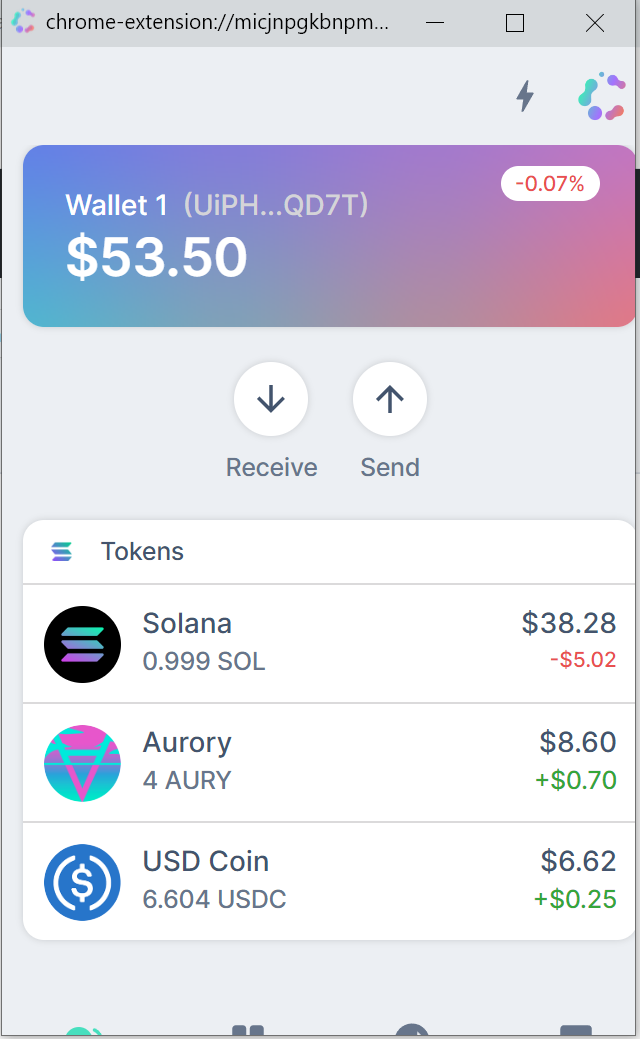View the USD Coin token row
This screenshot has width=640, height=1039.
click(329, 881)
